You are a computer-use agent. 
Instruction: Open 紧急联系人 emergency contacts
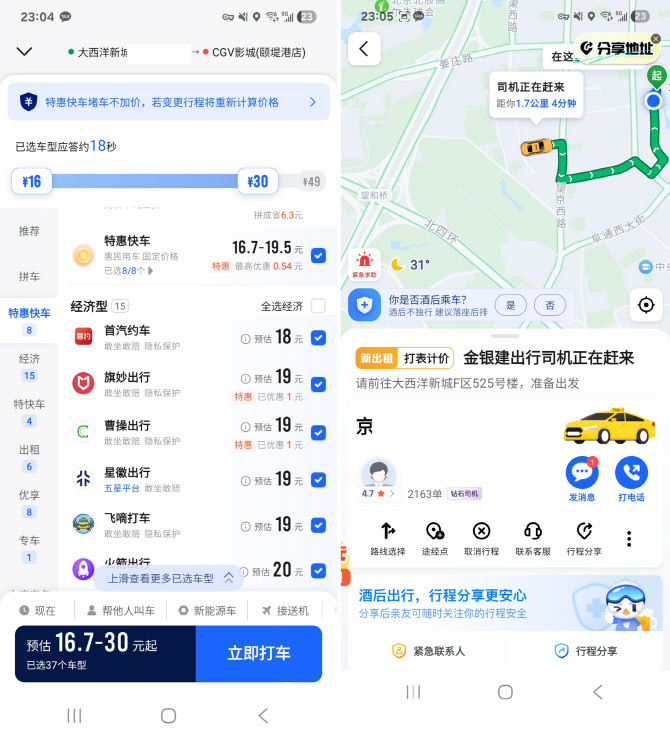pos(428,651)
